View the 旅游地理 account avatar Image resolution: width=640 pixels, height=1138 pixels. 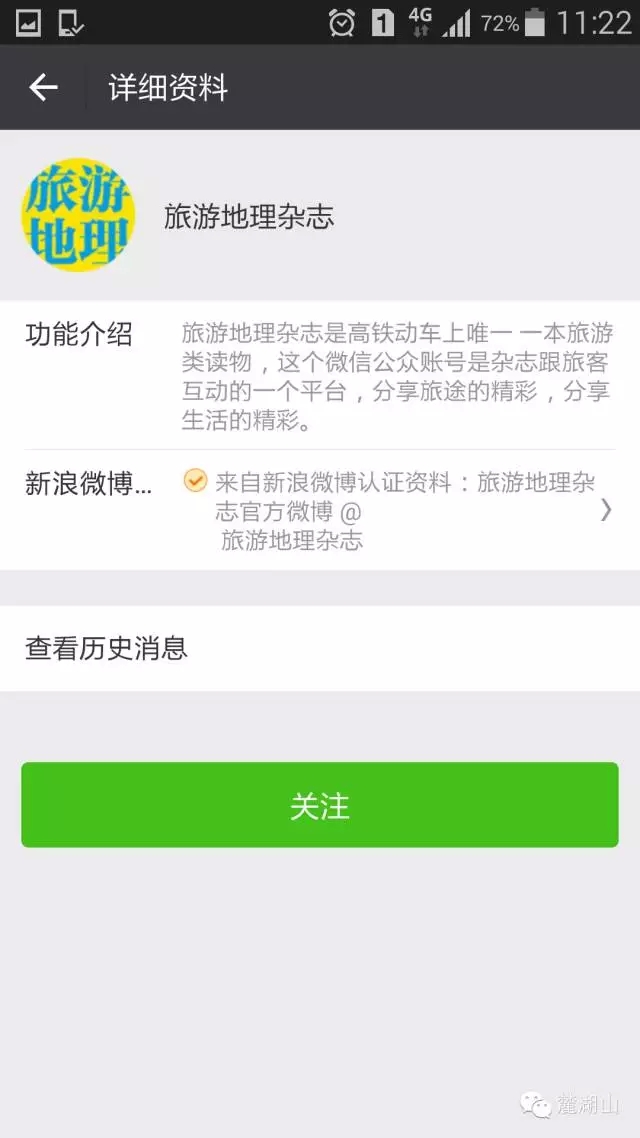coord(78,216)
